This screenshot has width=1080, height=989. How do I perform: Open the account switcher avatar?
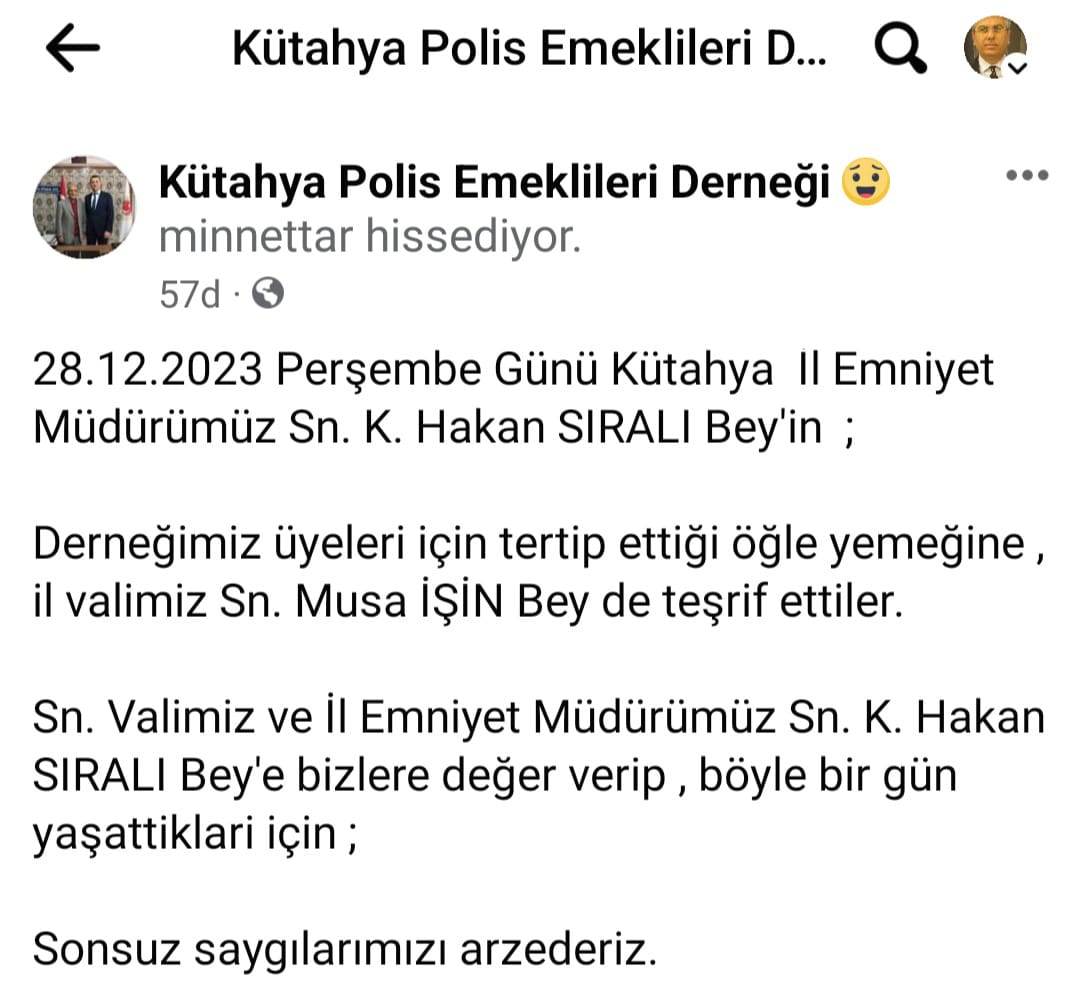tap(995, 49)
